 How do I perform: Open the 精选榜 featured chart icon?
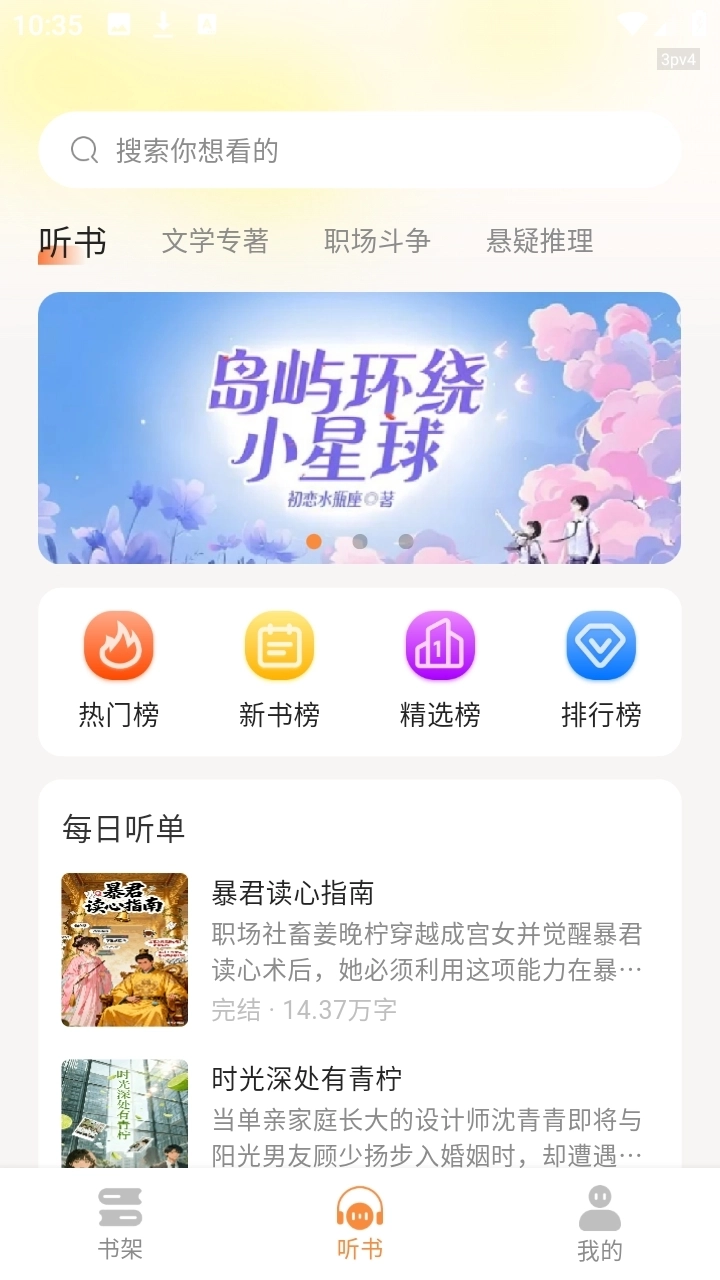coord(440,646)
